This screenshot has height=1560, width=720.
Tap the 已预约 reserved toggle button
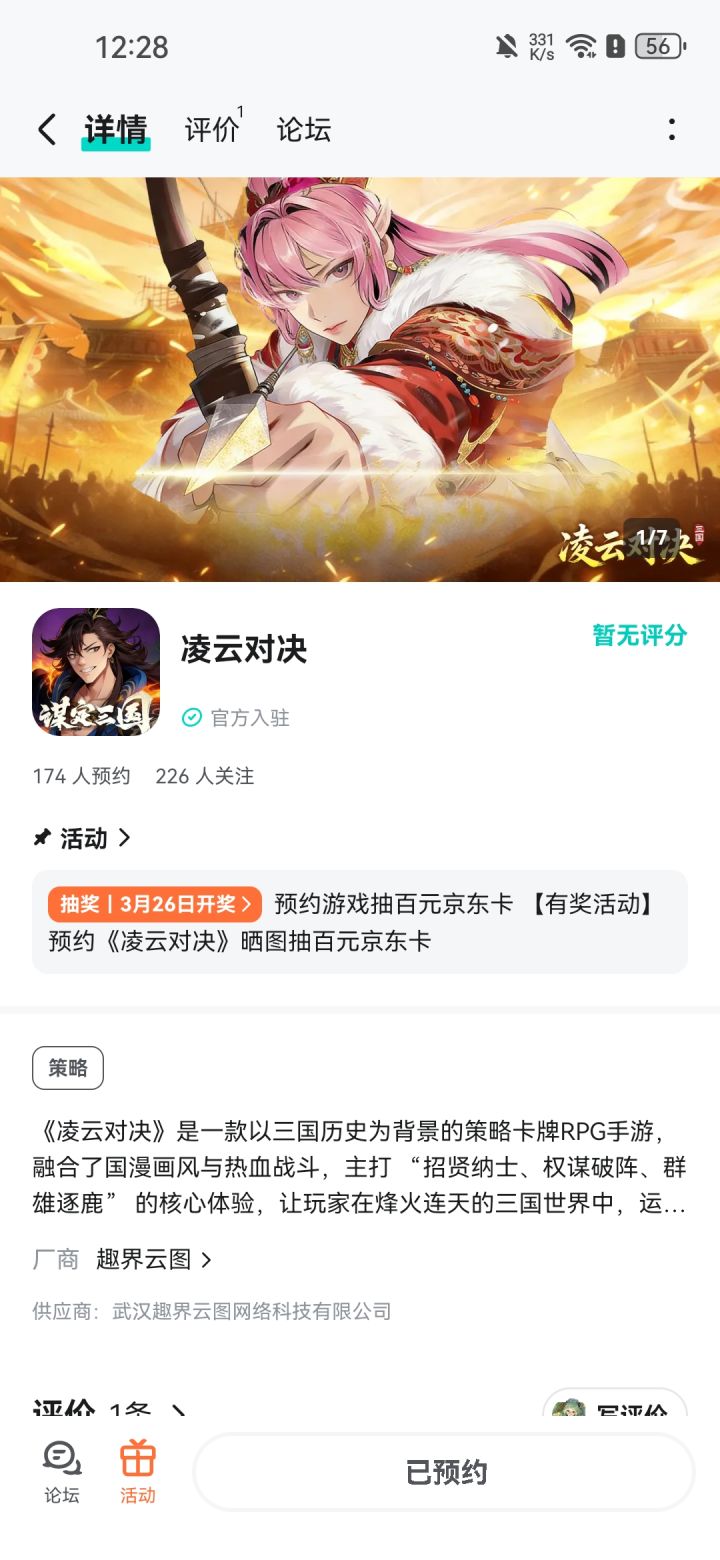click(x=444, y=1470)
